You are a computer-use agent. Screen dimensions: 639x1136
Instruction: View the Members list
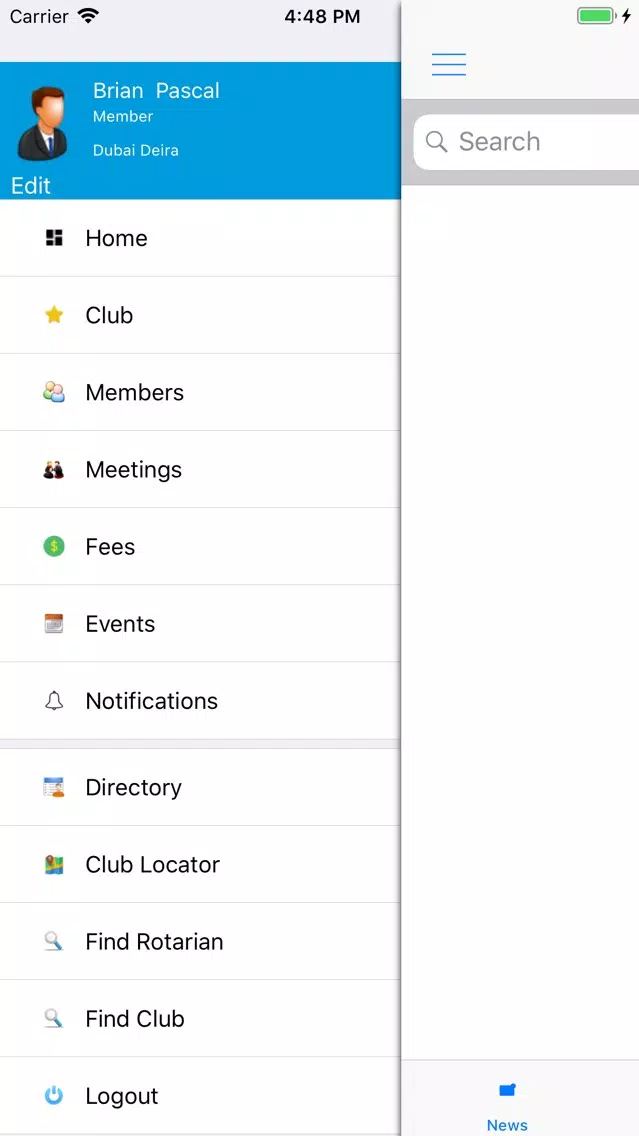(x=200, y=392)
